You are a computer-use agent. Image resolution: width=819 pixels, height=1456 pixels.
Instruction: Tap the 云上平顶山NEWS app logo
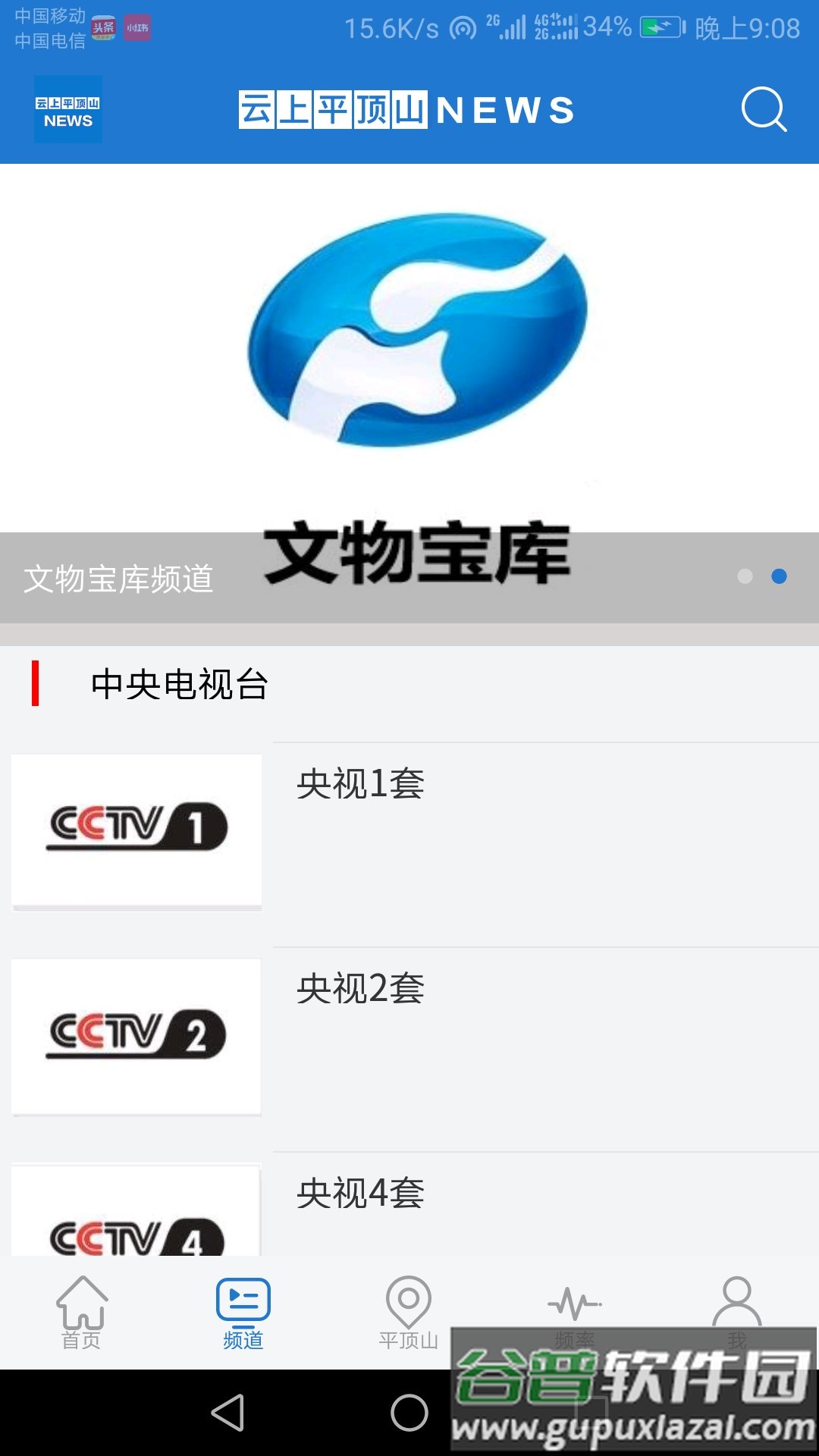[x=67, y=109]
